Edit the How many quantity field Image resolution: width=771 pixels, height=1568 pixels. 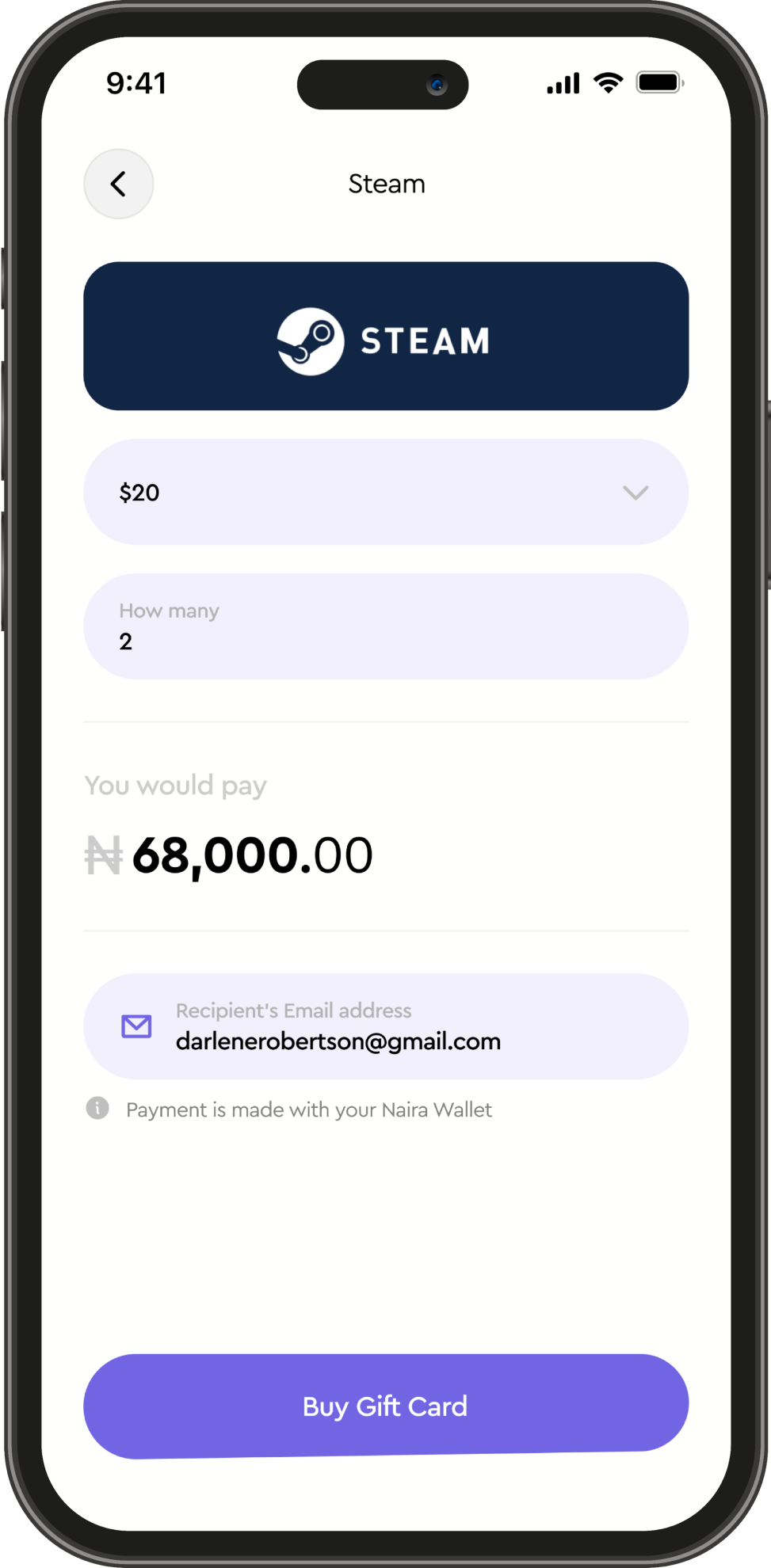[x=386, y=626]
